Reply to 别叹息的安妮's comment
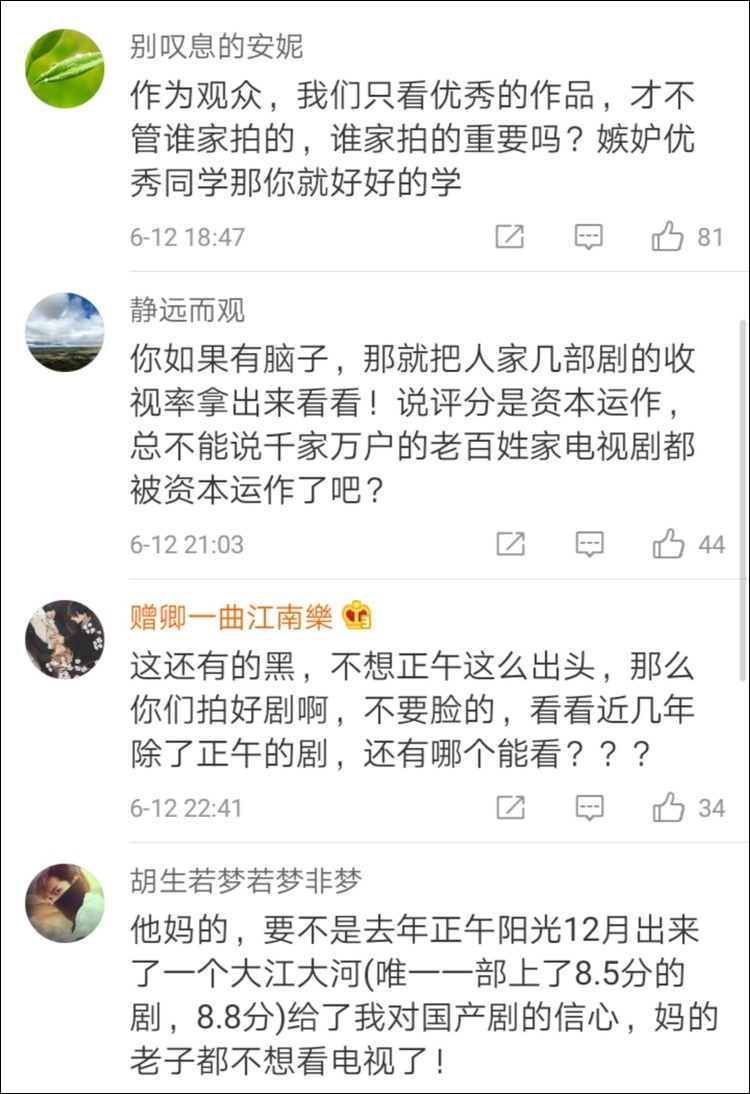Screen dimensions: 750x1094 [589, 237]
